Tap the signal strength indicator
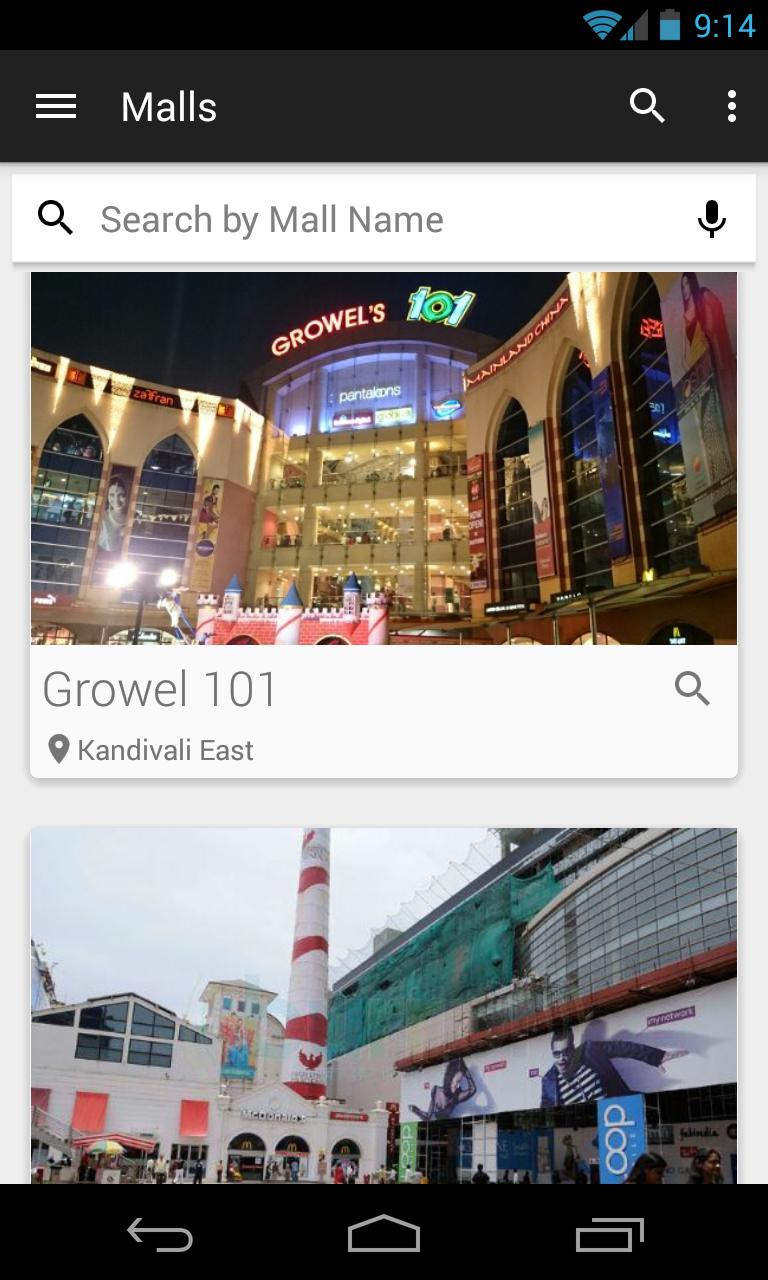The height and width of the screenshot is (1280, 768). click(x=636, y=23)
